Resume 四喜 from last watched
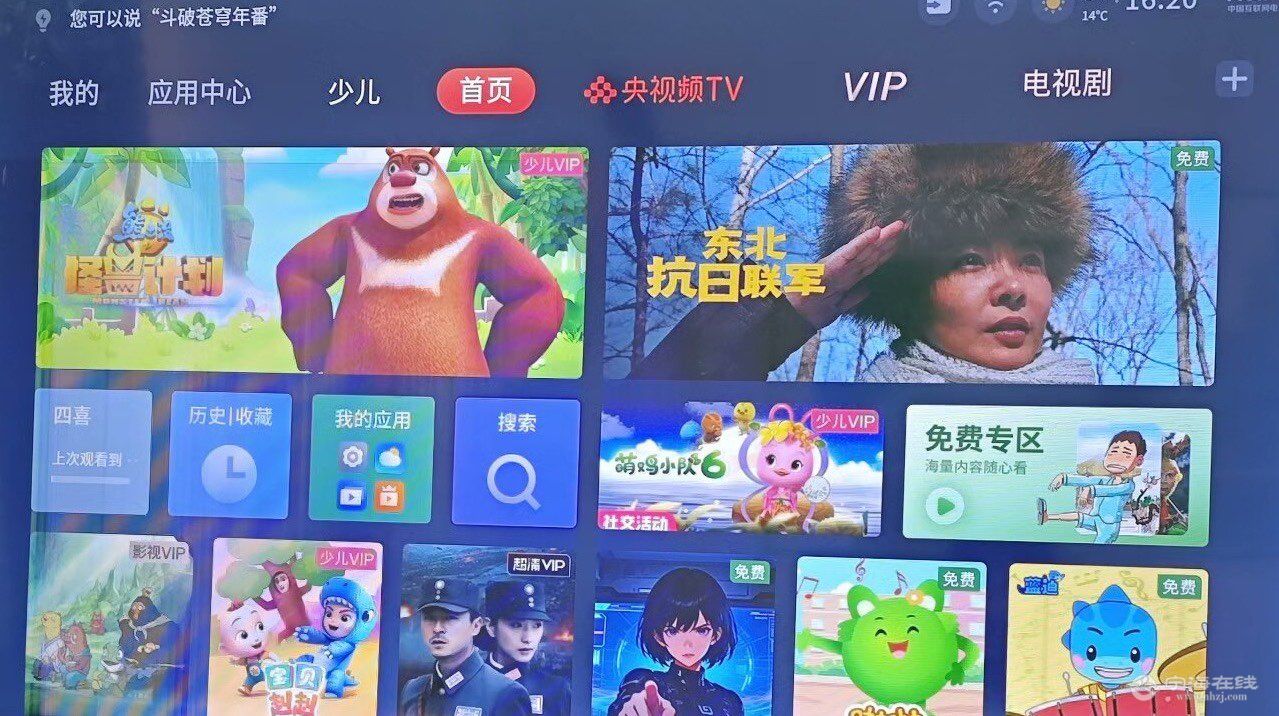Viewport: 1279px width, 716px height. pos(92,451)
